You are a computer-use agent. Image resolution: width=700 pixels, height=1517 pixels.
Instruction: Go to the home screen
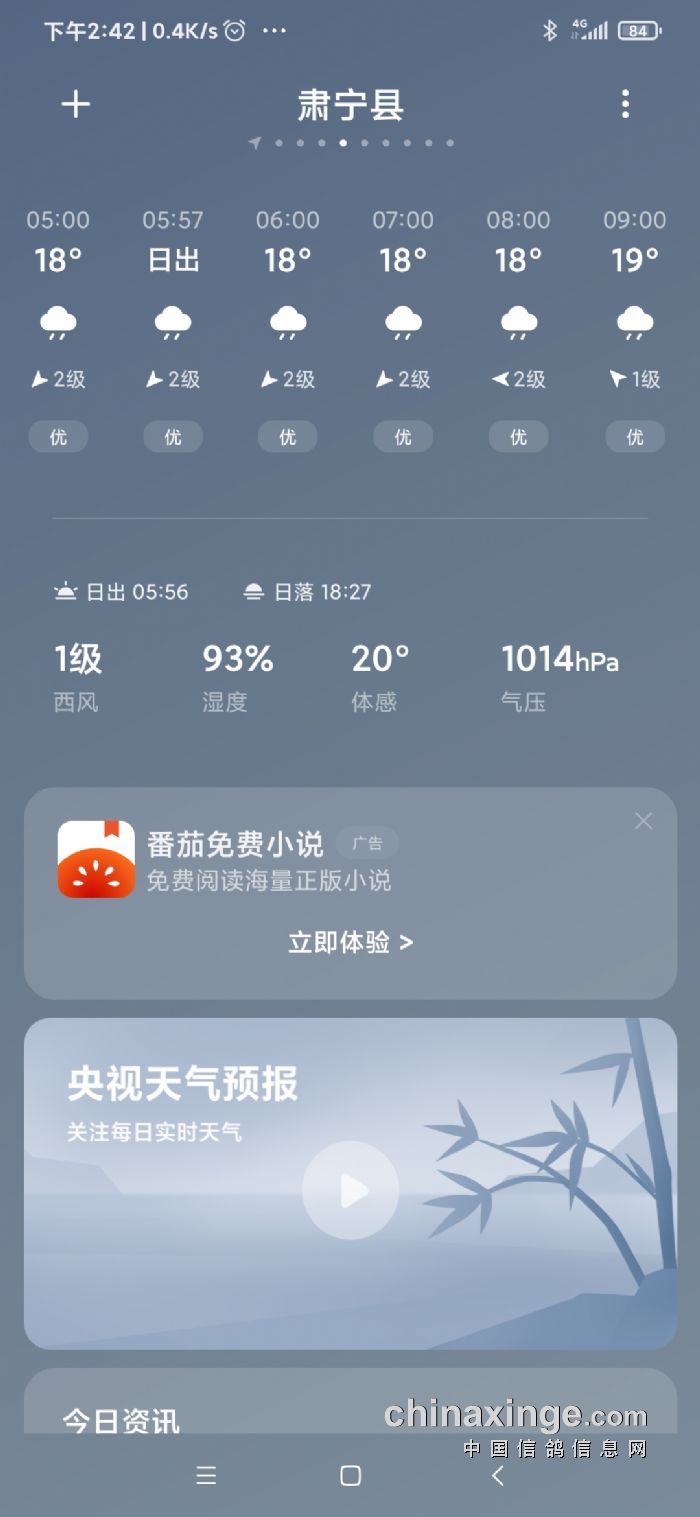coord(350,1475)
